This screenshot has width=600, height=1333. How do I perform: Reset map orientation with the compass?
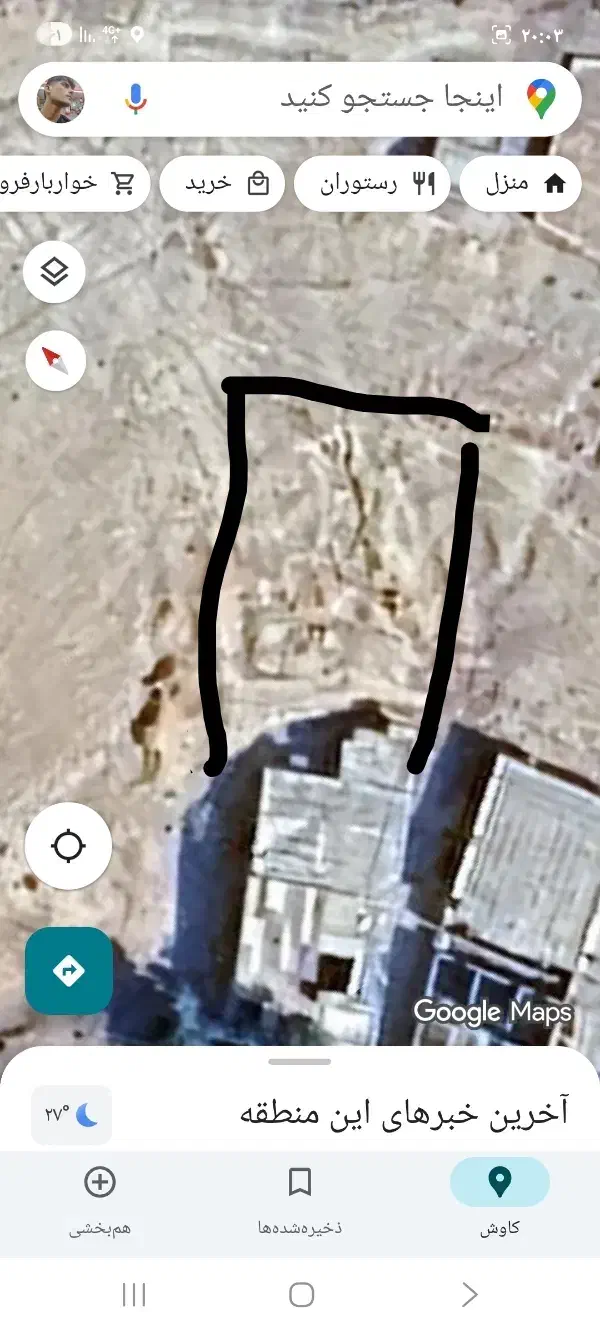[x=54, y=361]
